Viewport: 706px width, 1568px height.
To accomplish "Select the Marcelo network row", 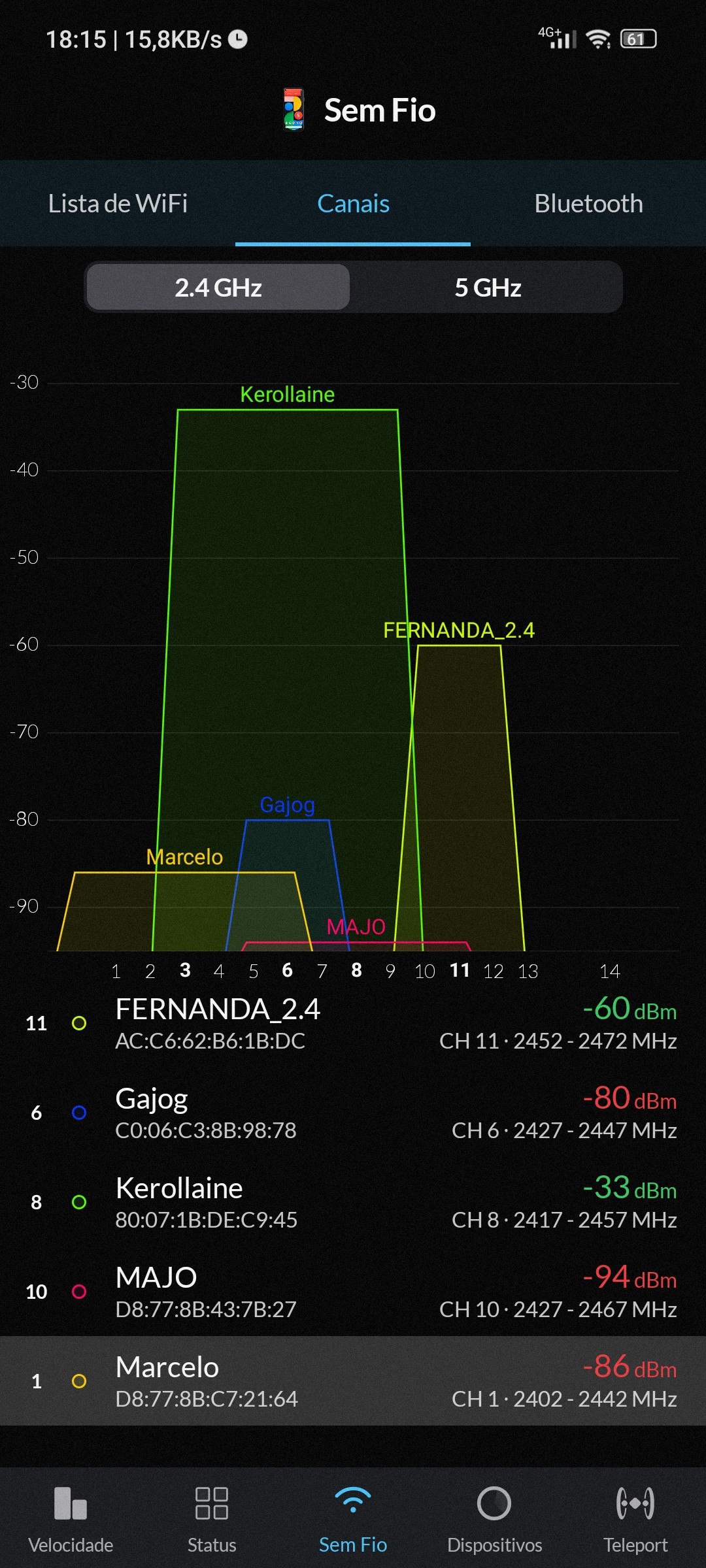I will tap(353, 1381).
